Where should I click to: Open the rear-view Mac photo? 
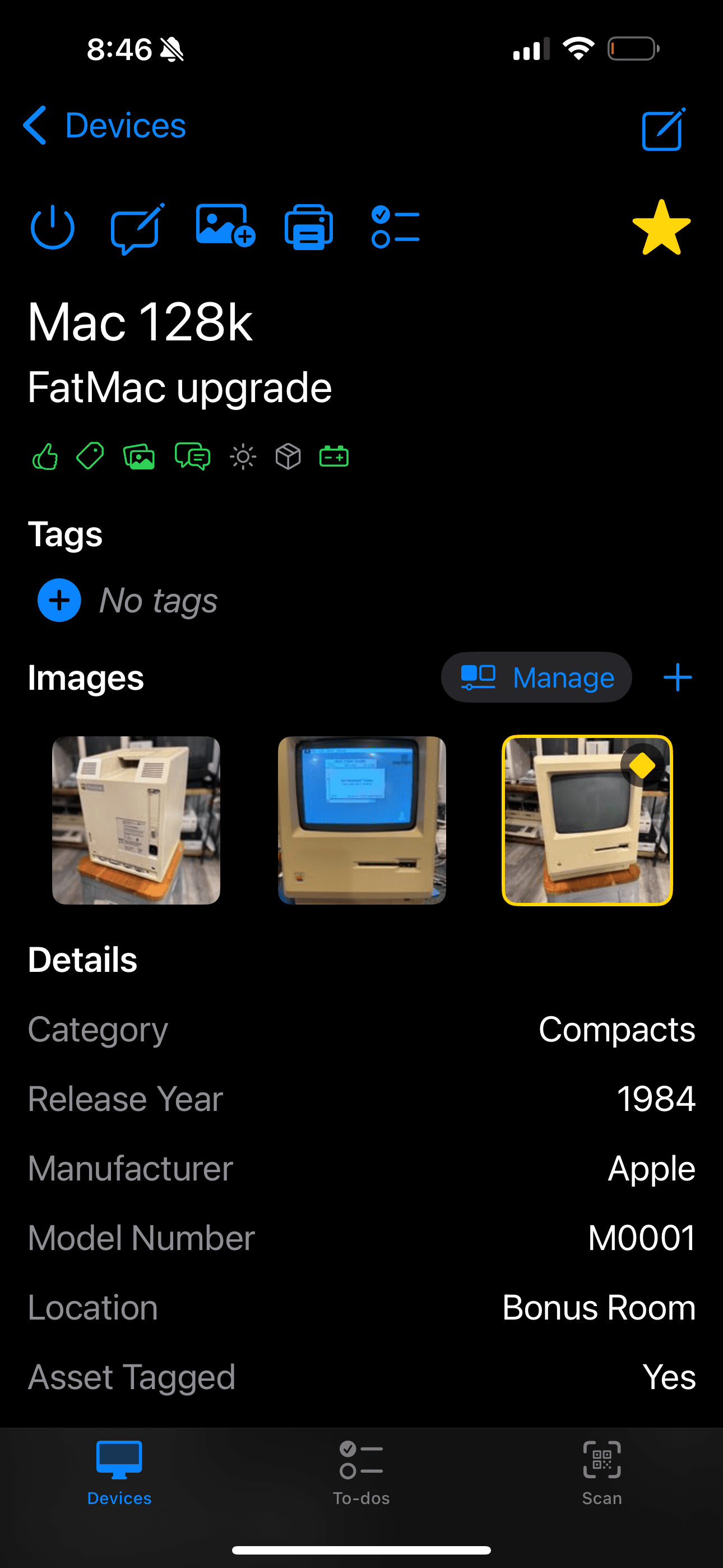coord(136,820)
